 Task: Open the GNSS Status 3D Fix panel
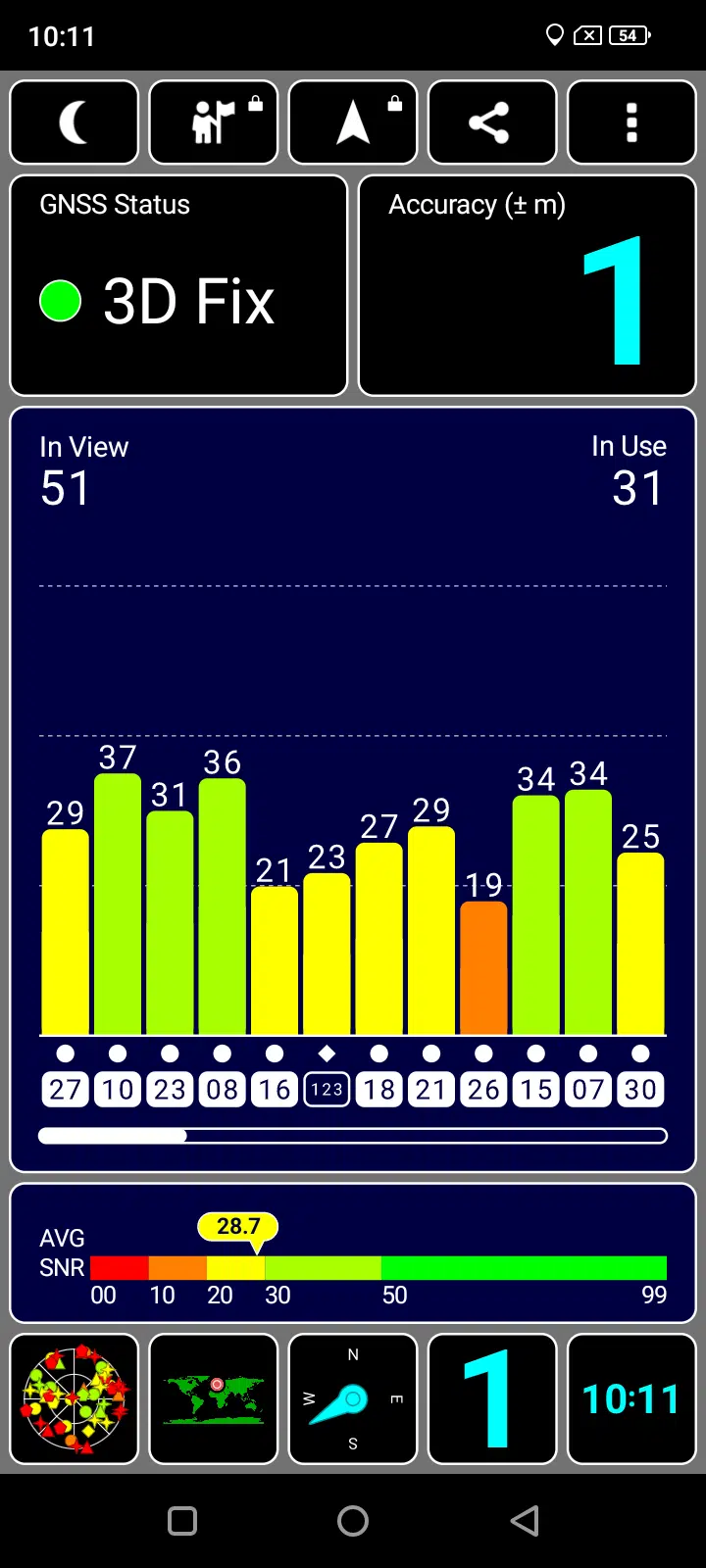178,285
